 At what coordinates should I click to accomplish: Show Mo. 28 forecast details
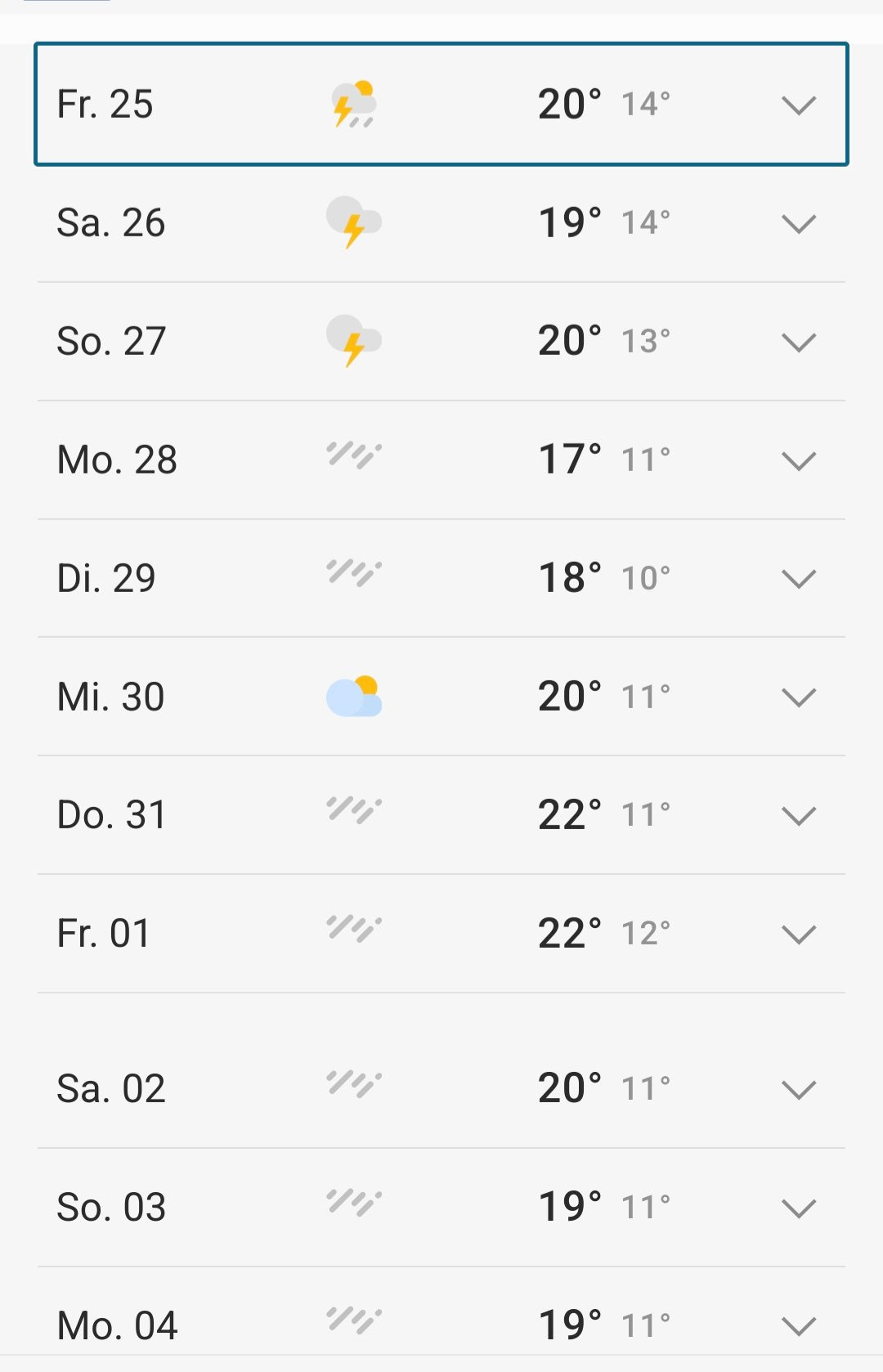pos(798,460)
